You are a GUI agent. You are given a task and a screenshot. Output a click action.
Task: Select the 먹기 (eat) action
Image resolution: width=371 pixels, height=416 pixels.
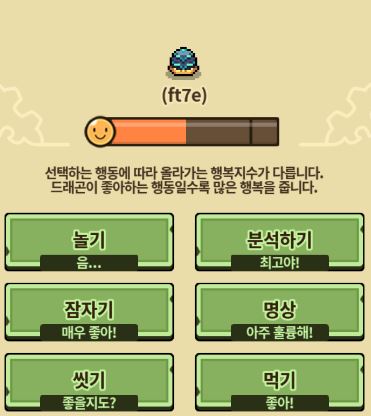pyautogui.click(x=279, y=382)
